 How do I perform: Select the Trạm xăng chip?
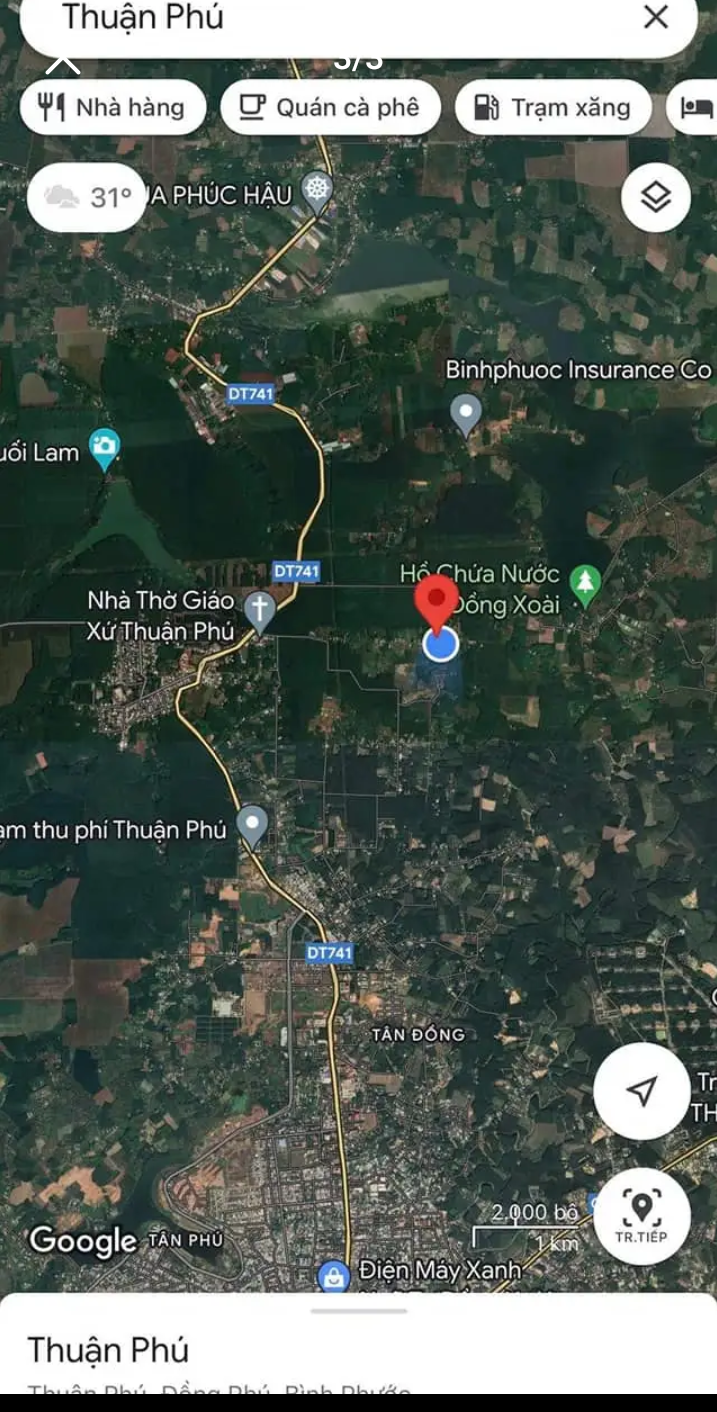[x=553, y=107]
